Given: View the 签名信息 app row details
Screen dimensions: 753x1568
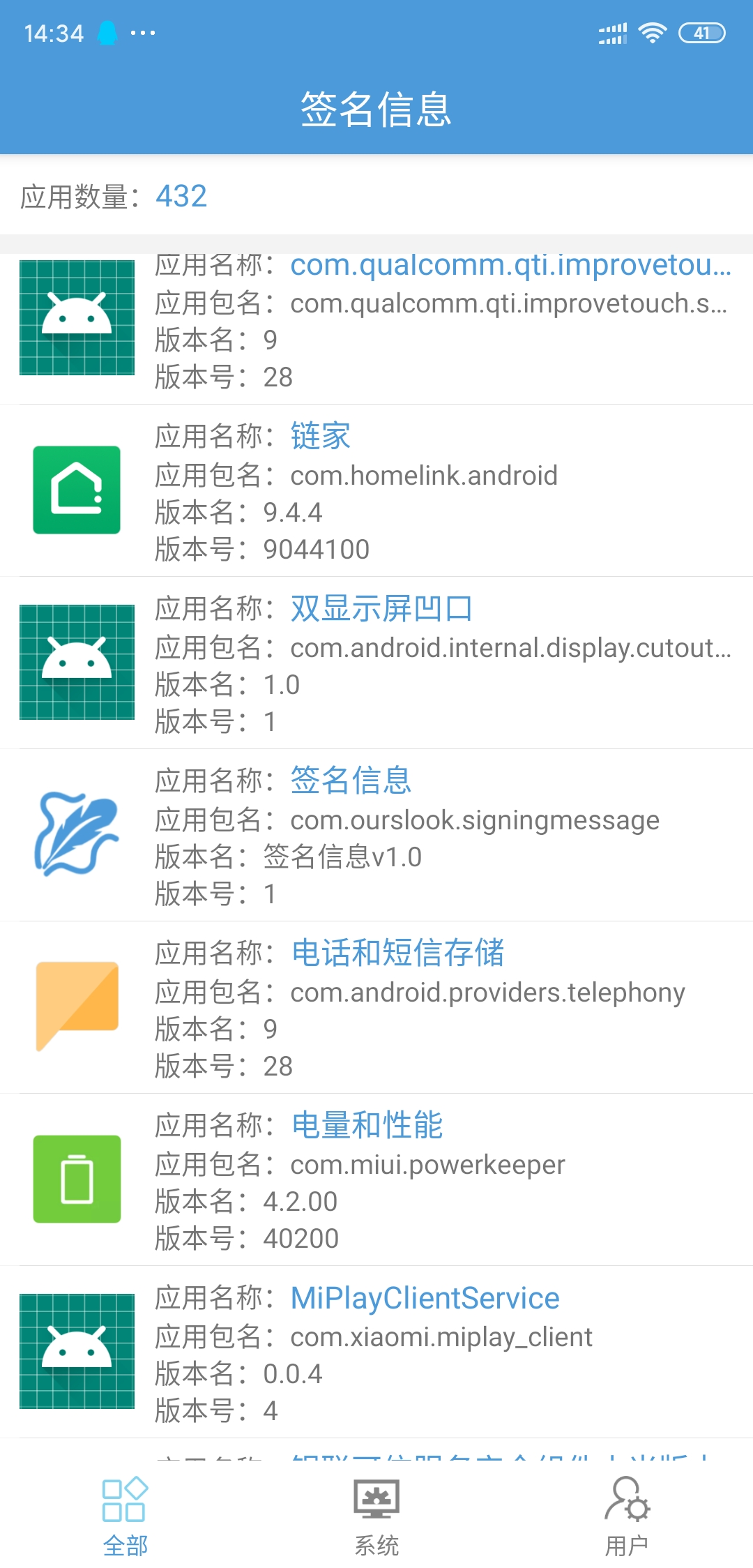Looking at the screenshot, I should [376, 836].
